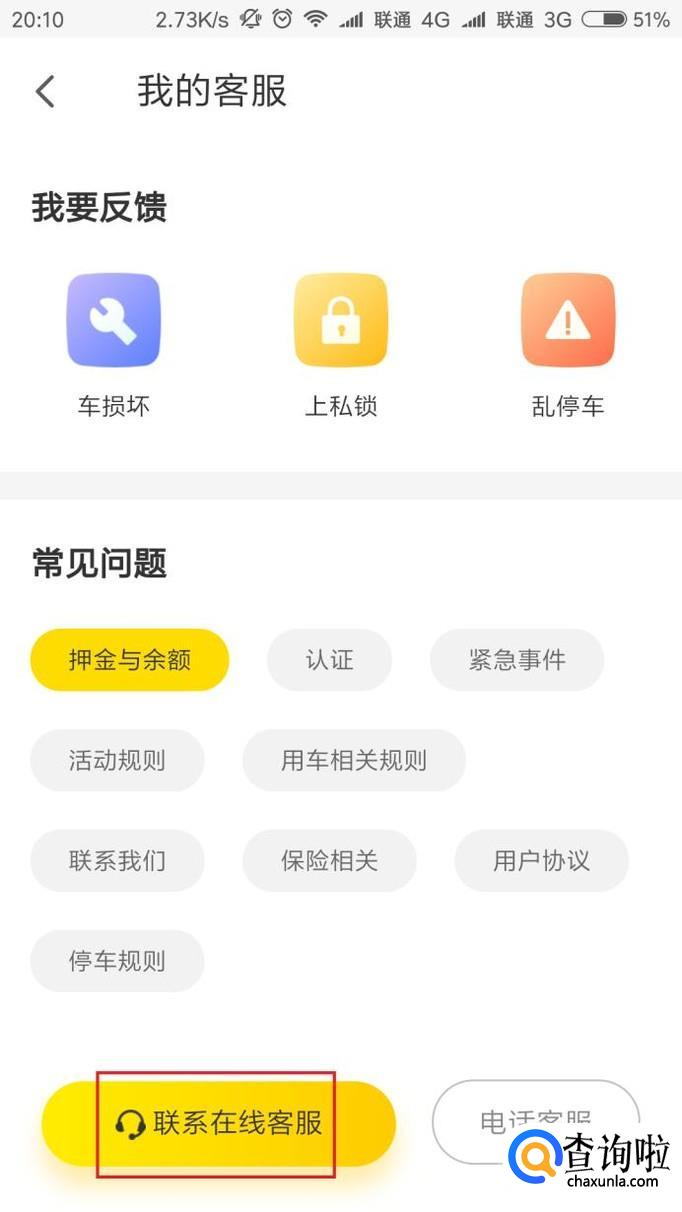View 用车相关规则 topic
682x1212 pixels.
pos(353,760)
